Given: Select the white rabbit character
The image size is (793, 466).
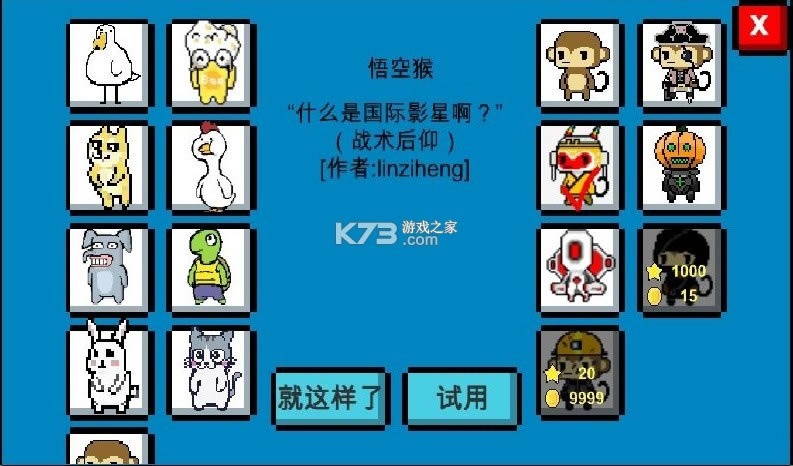Looking at the screenshot, I should click(x=108, y=370).
